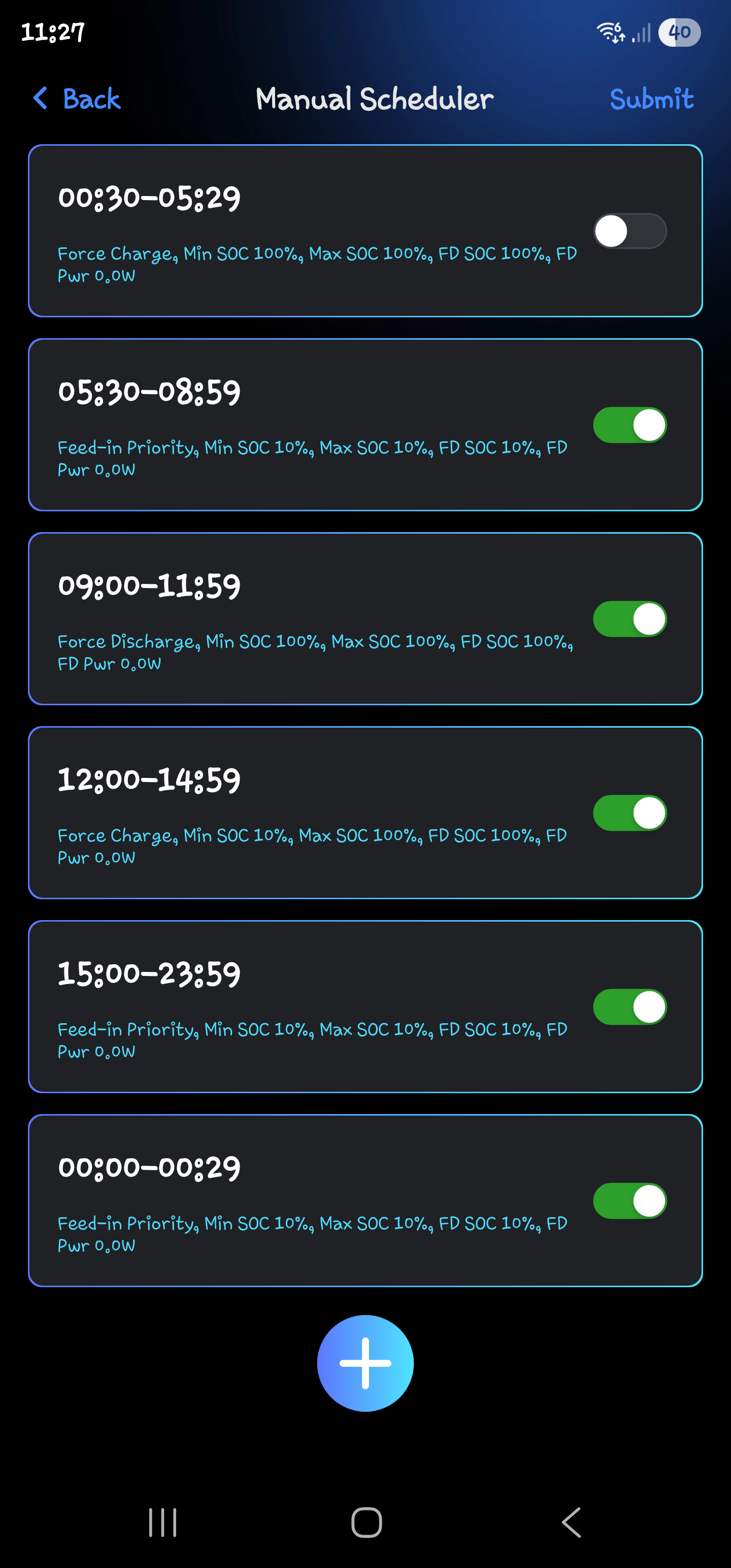Disable the 05:30-08:59 schedule toggle

[629, 425]
